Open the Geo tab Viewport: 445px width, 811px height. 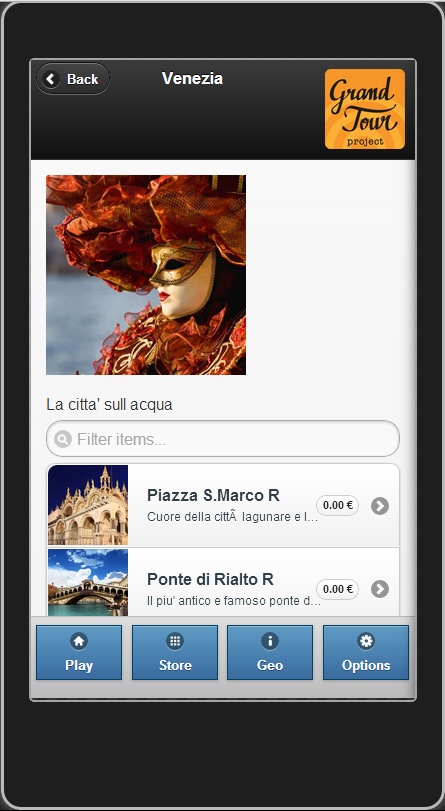tap(270, 652)
